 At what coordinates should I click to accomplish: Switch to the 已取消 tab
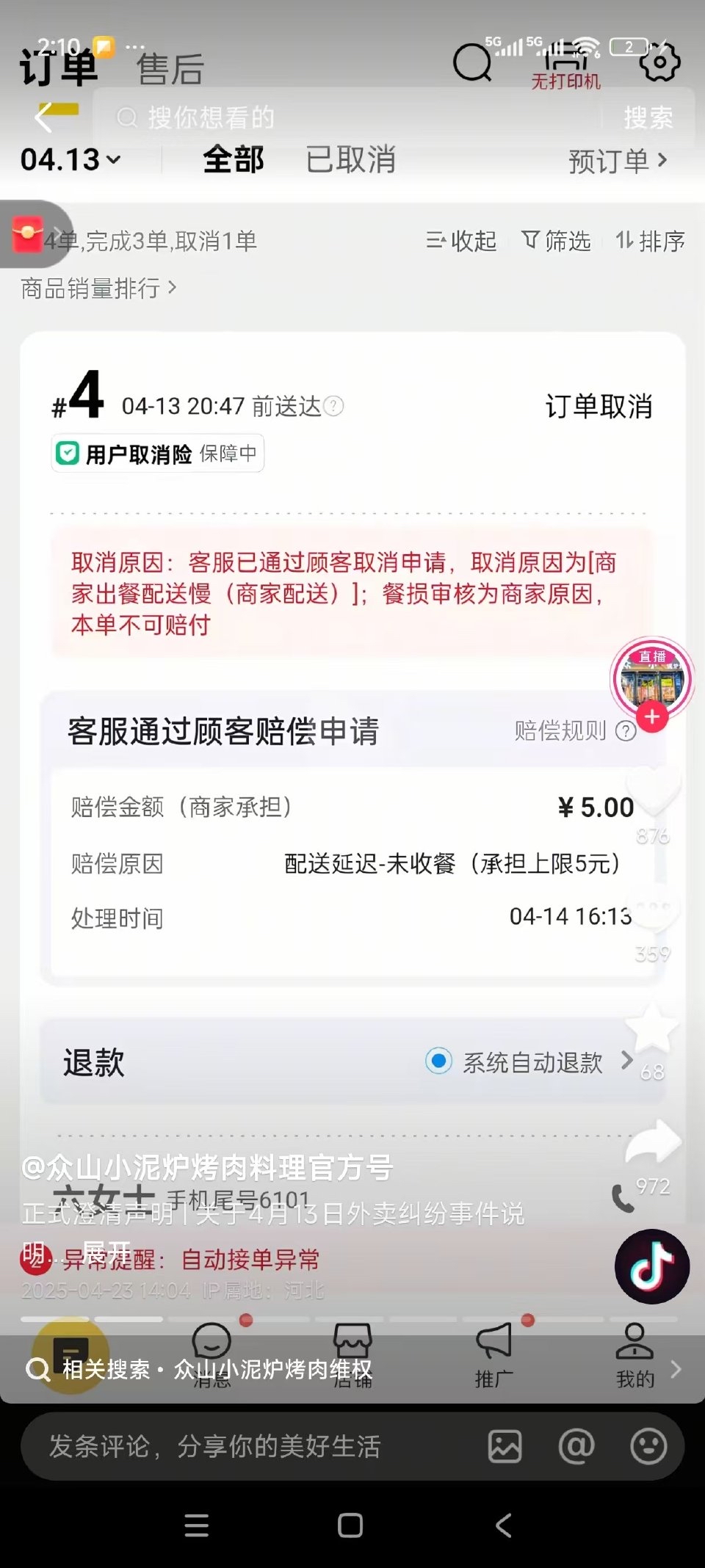click(350, 160)
